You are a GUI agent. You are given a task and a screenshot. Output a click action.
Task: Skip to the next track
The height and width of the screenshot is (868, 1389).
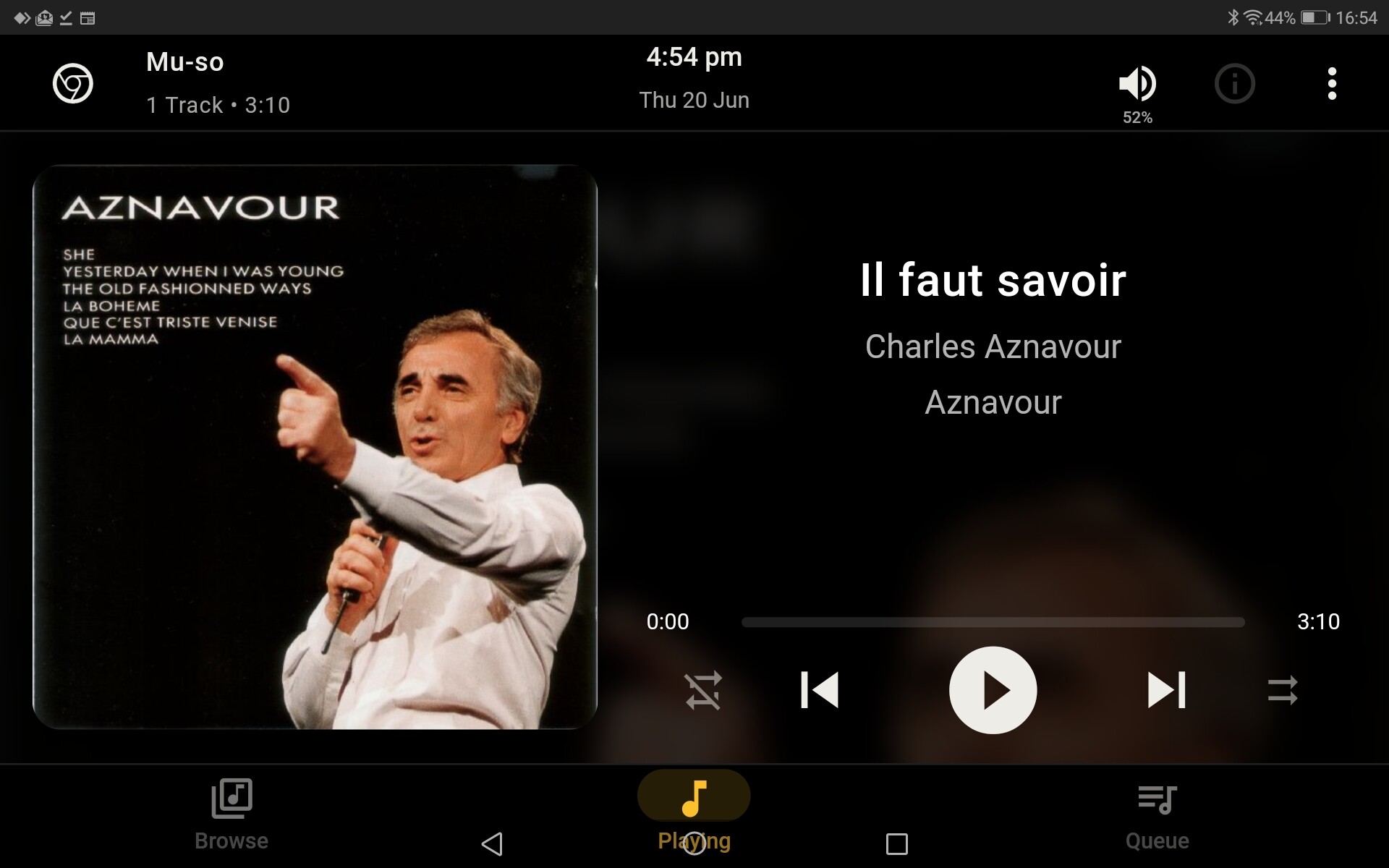(1166, 690)
